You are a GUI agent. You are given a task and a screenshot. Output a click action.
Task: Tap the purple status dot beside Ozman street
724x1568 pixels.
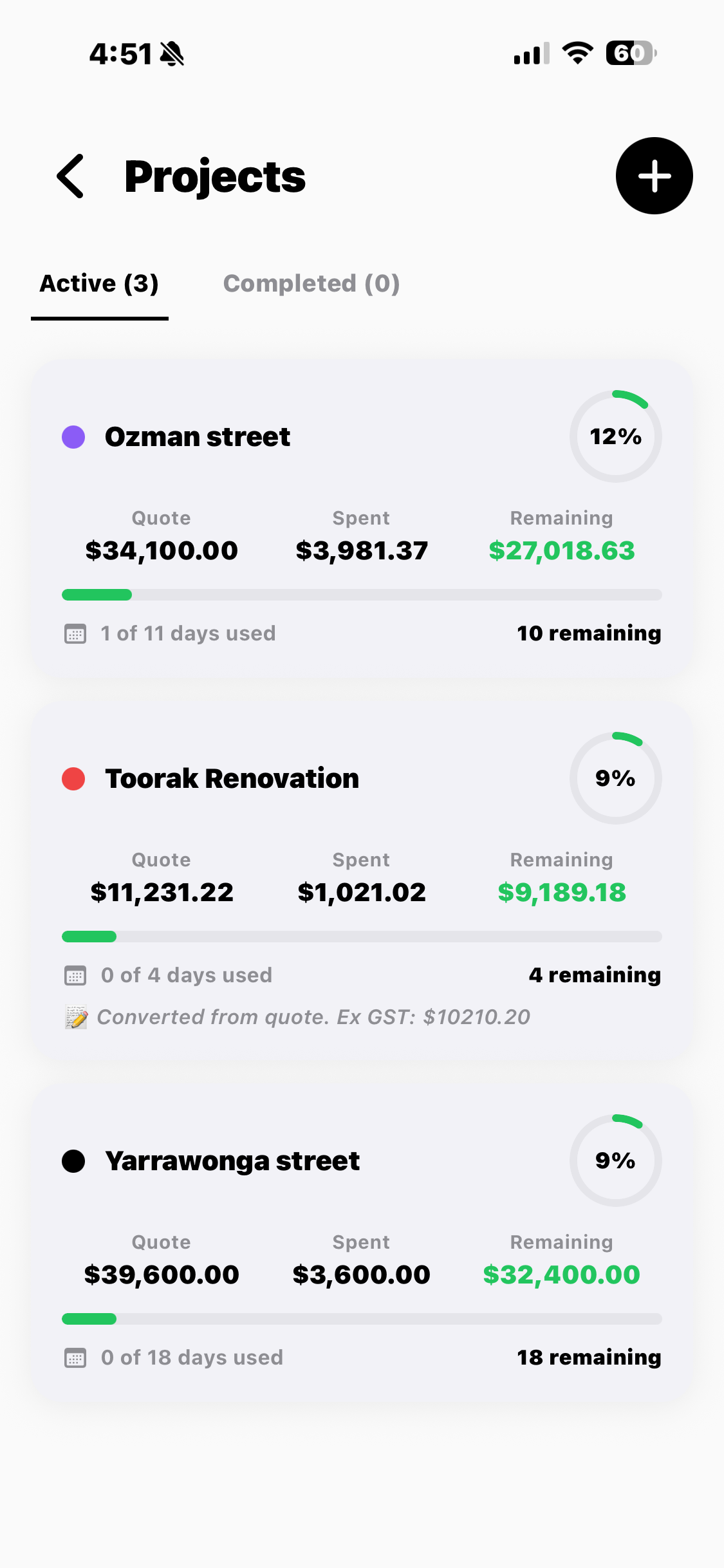tap(73, 436)
